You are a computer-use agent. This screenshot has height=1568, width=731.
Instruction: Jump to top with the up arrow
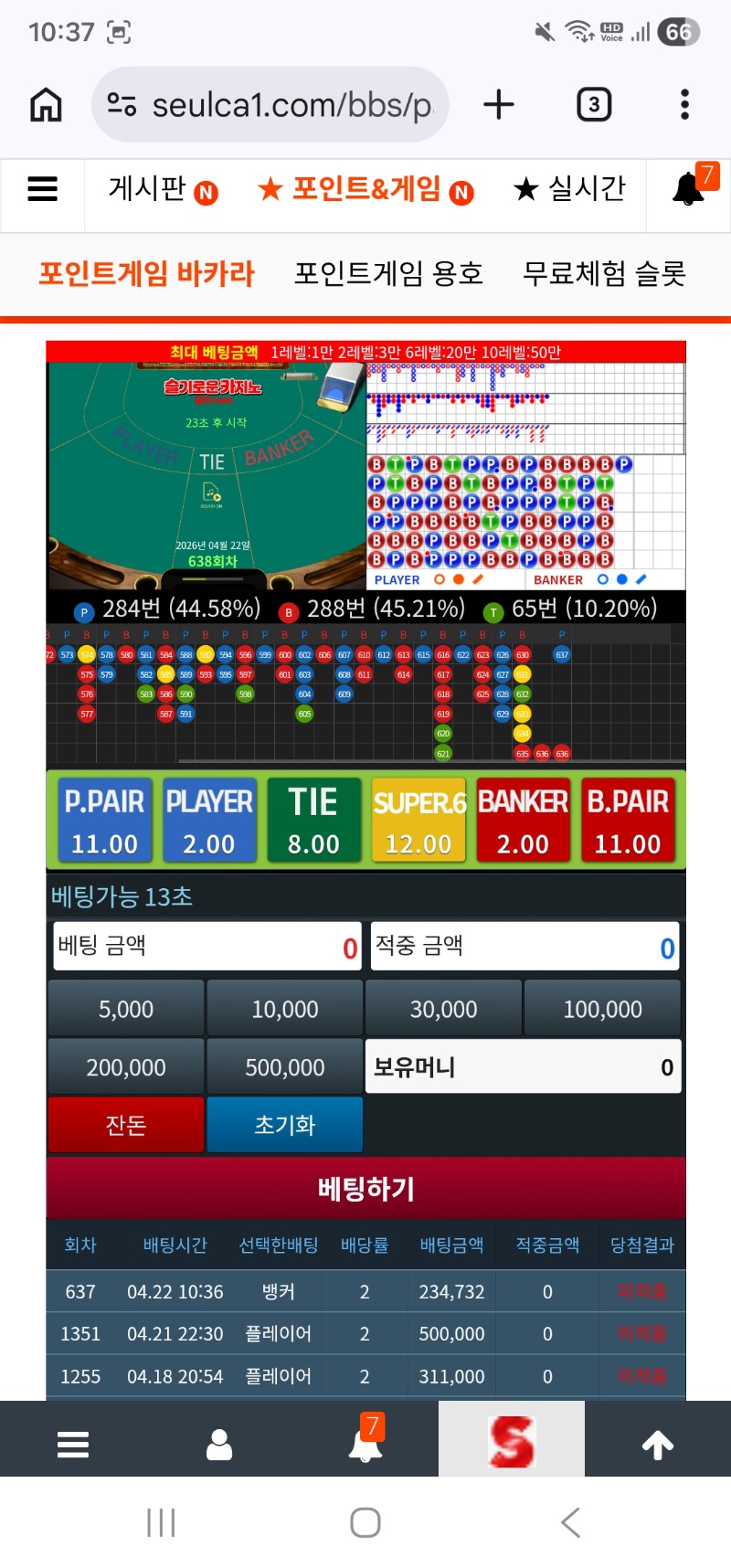(658, 1445)
